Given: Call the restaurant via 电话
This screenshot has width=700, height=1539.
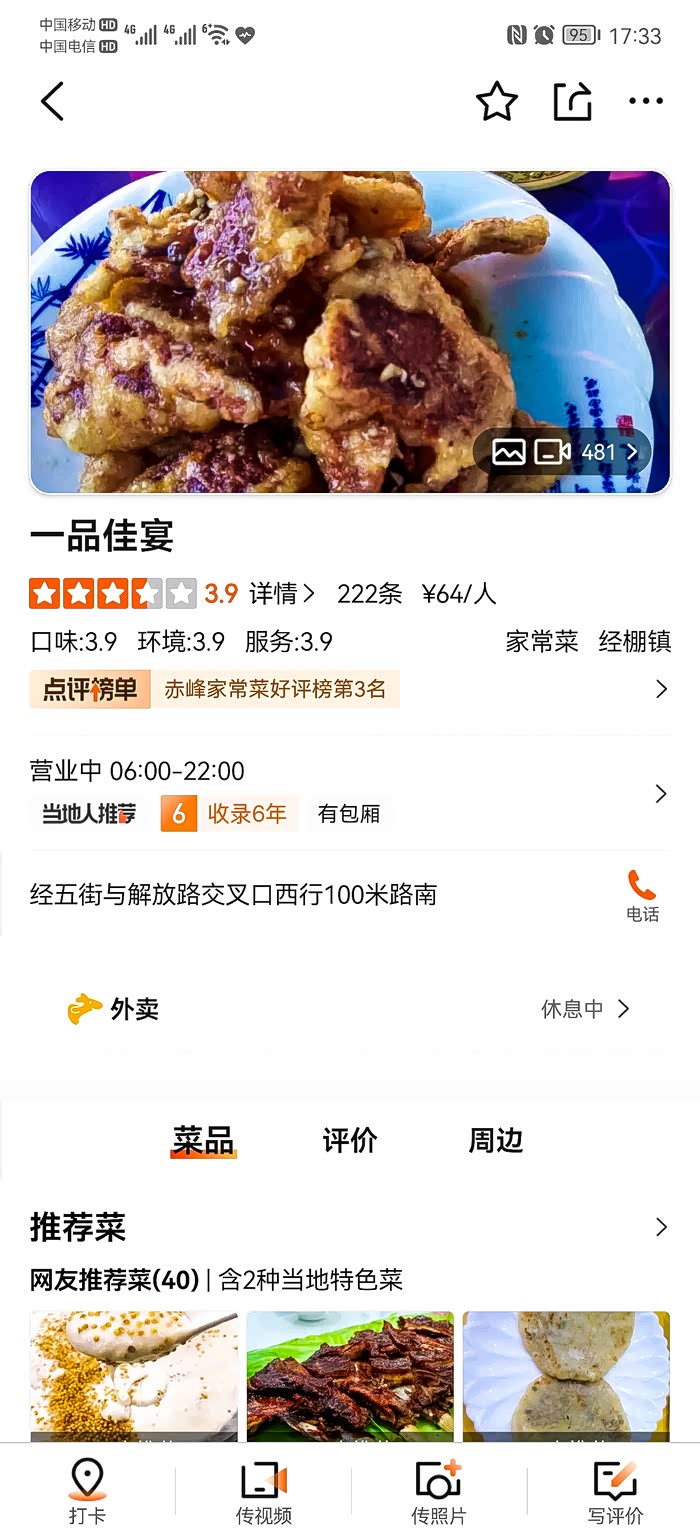Looking at the screenshot, I should (642, 894).
